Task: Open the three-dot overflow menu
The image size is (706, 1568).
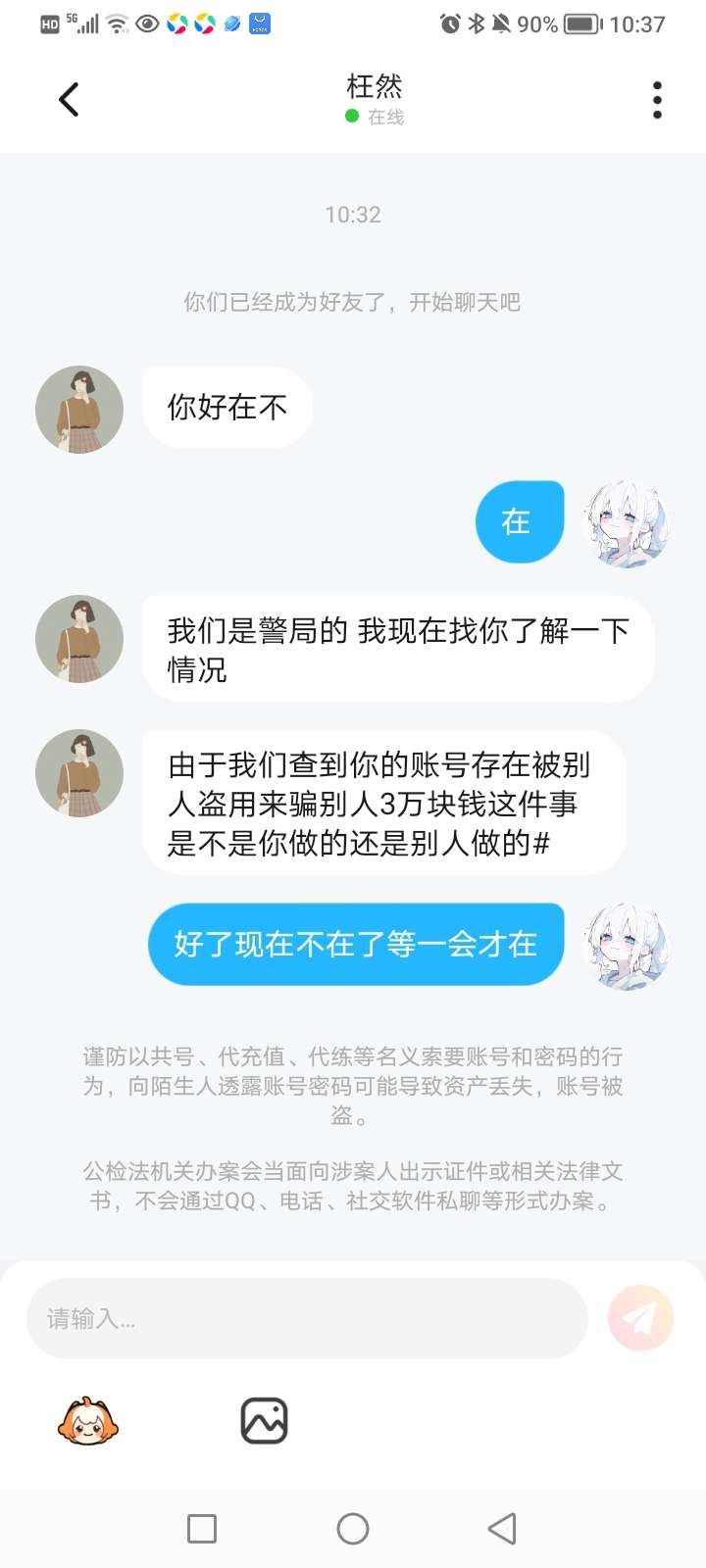Action: click(x=657, y=100)
